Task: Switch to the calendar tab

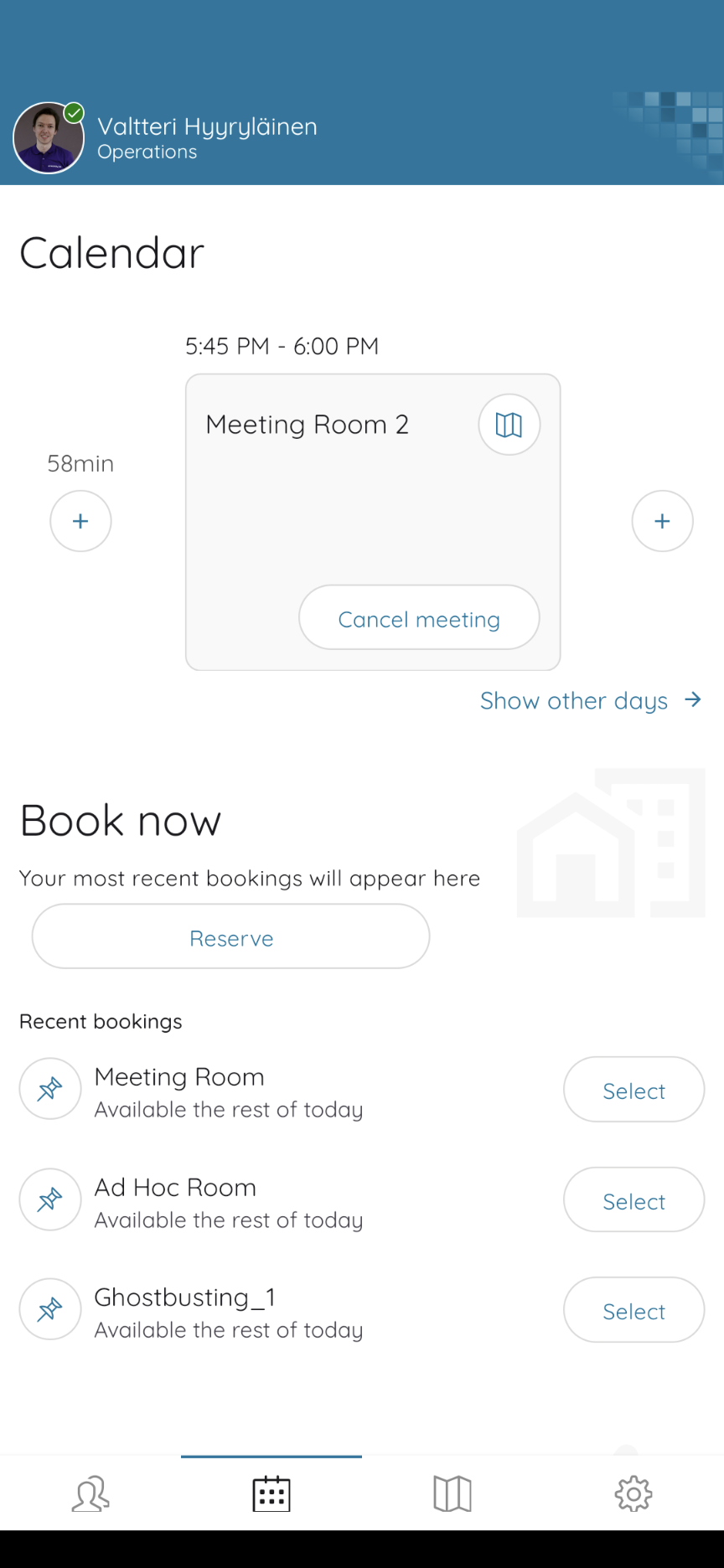Action: point(271,1493)
